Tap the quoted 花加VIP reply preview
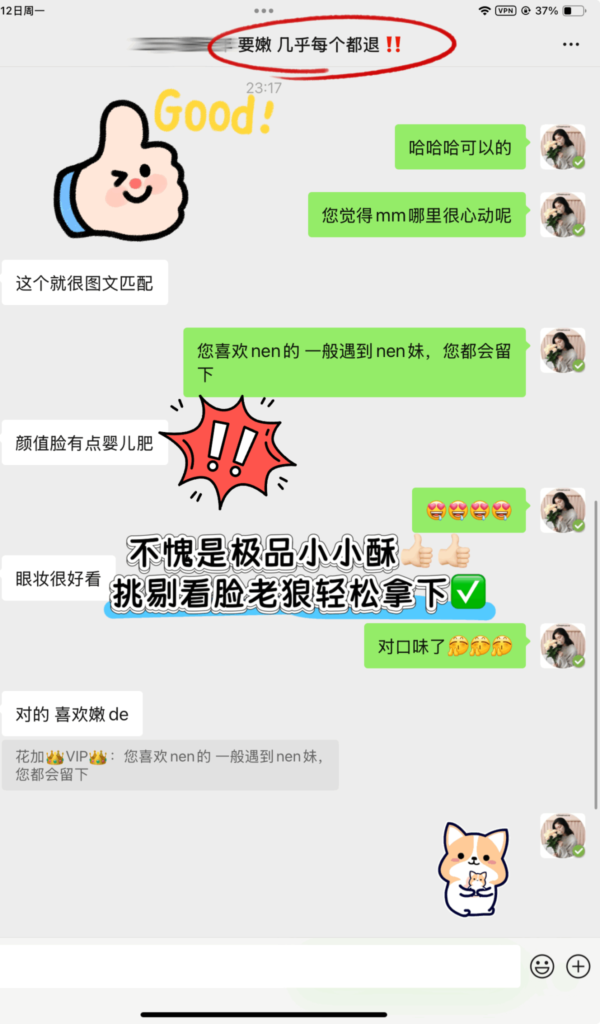Image resolution: width=600 pixels, height=1024 pixels. pos(170,765)
